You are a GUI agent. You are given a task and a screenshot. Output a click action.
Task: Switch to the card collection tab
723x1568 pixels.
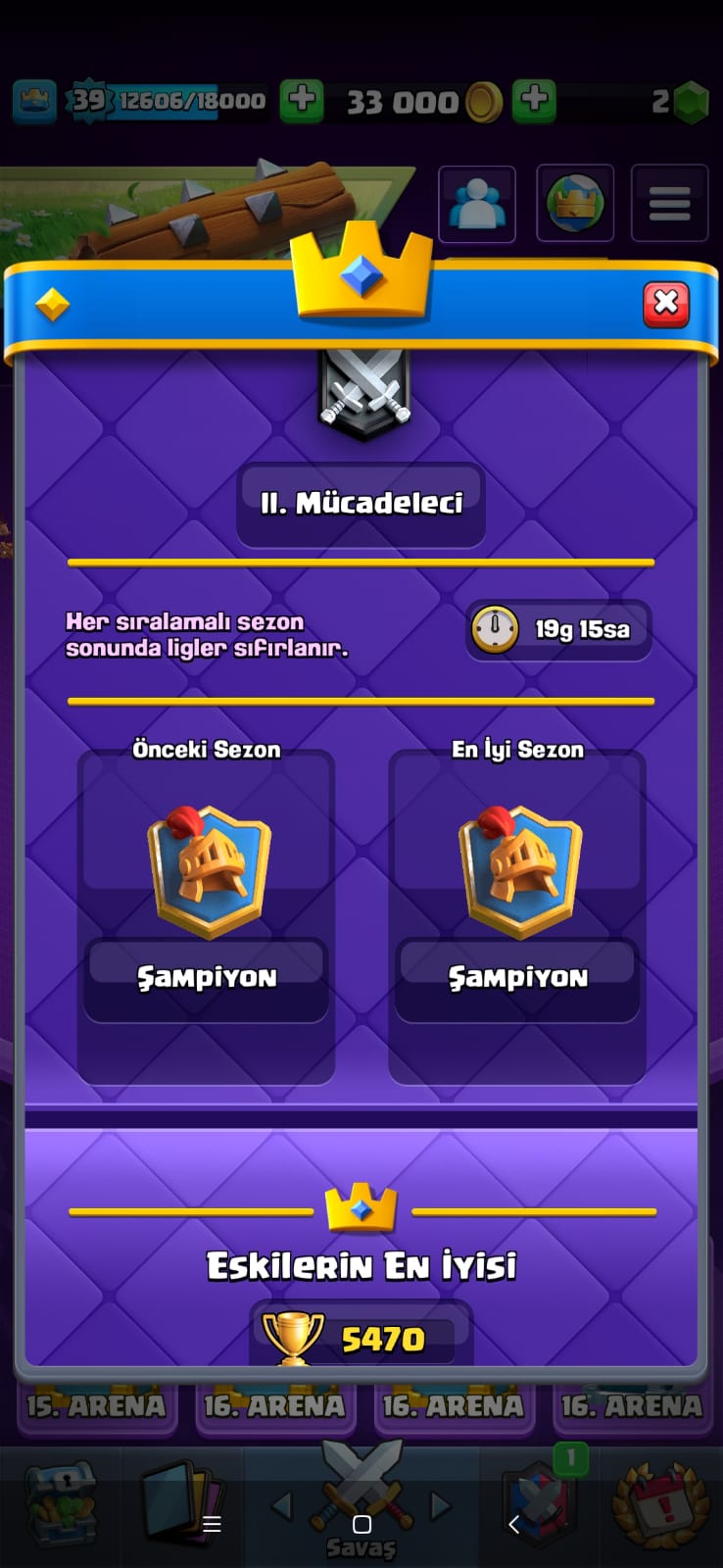point(181,1504)
